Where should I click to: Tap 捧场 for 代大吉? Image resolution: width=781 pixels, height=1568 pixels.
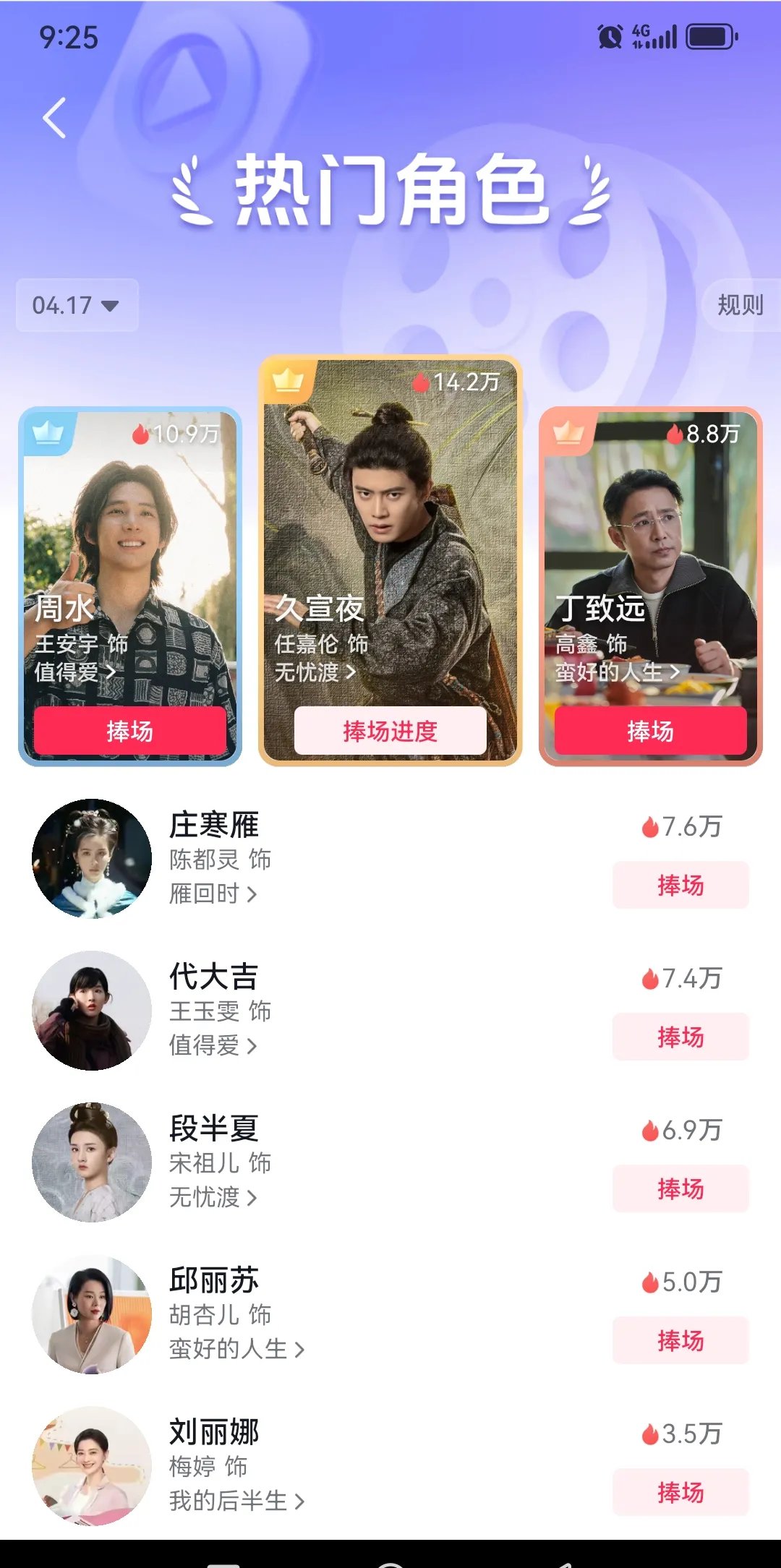pyautogui.click(x=680, y=1037)
